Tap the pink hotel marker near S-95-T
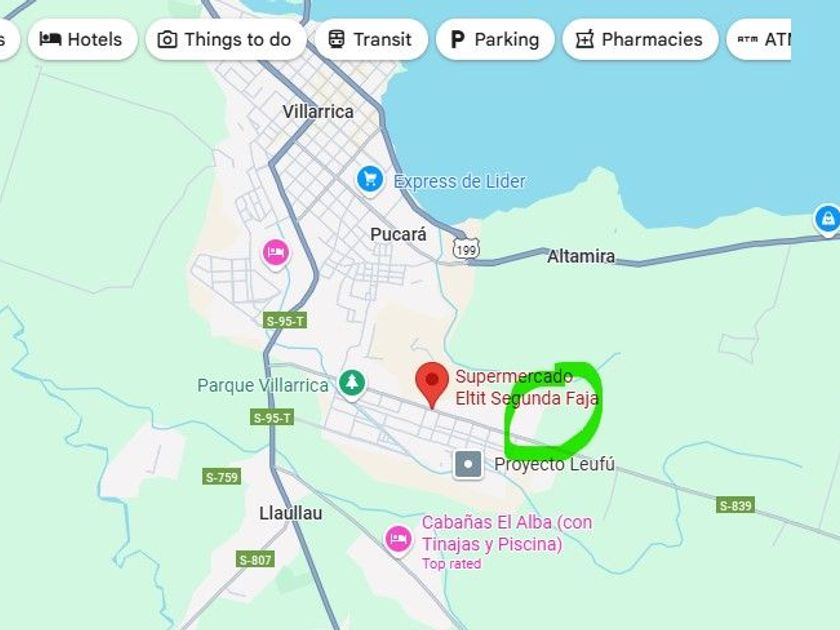840x630 pixels. (276, 253)
